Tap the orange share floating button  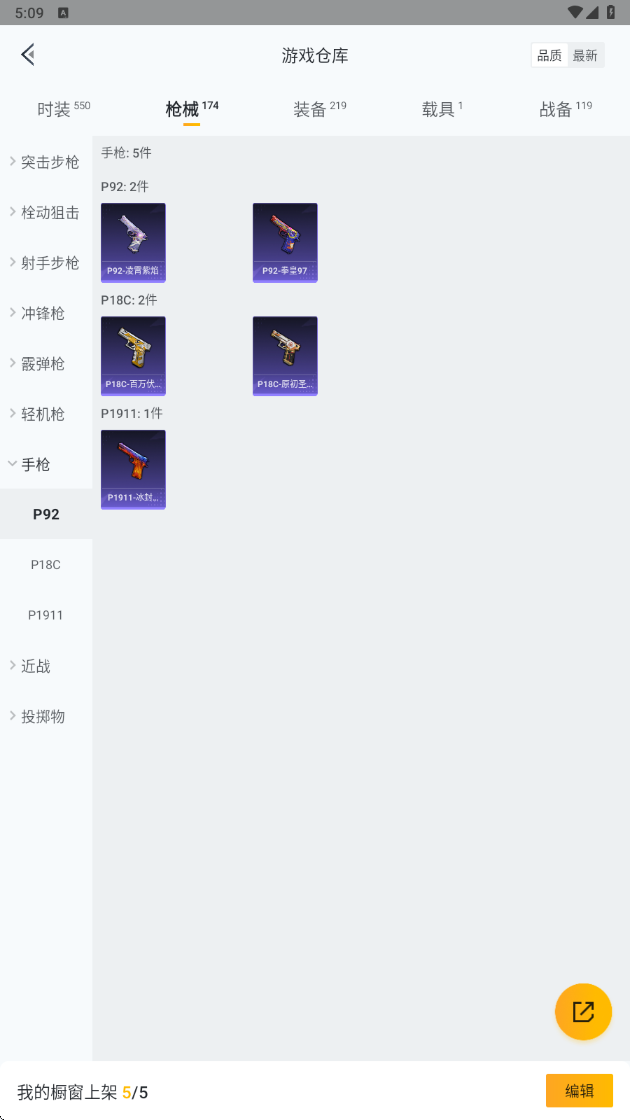pos(583,1011)
